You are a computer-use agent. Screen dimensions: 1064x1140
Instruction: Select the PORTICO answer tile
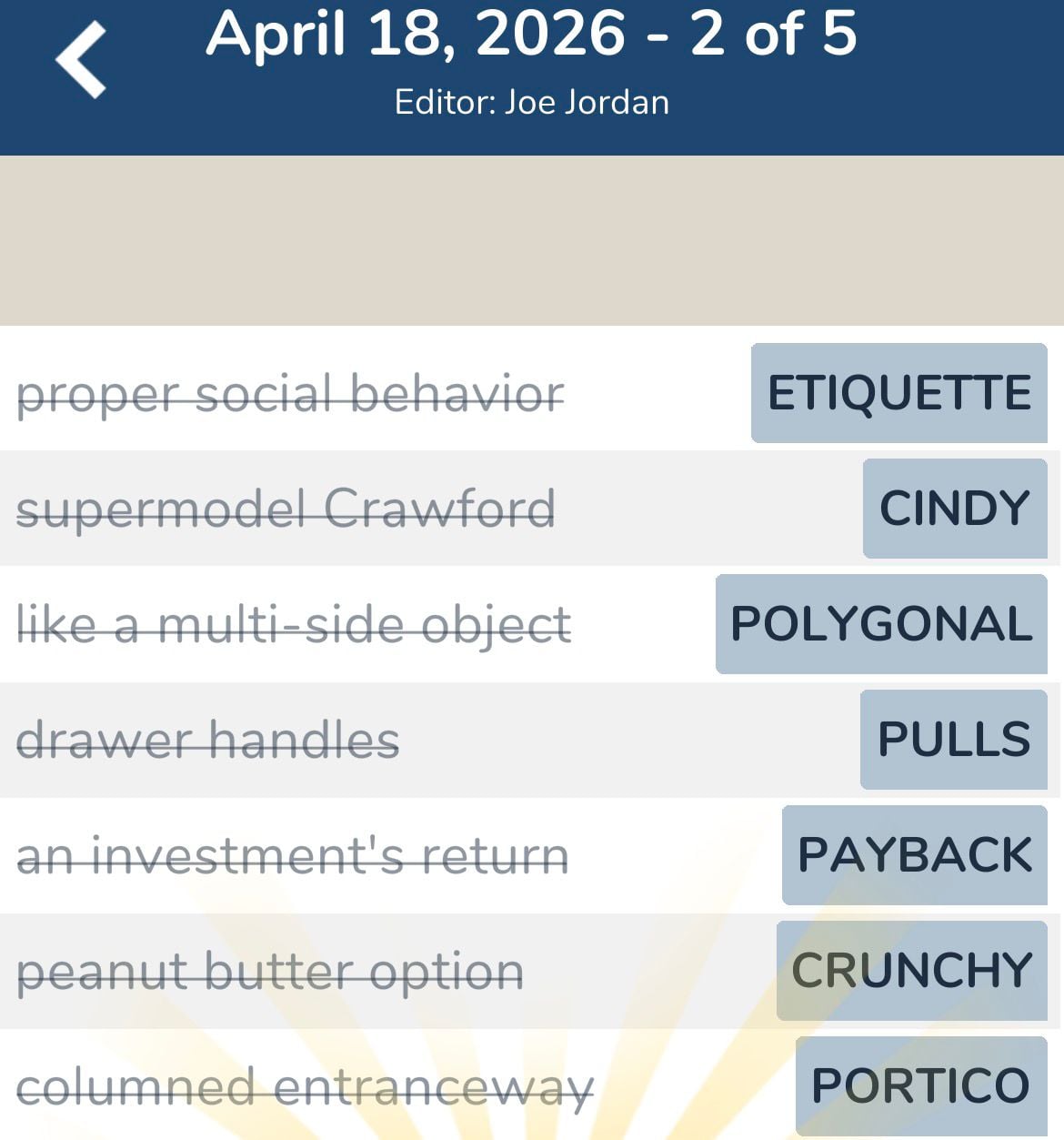click(918, 1085)
